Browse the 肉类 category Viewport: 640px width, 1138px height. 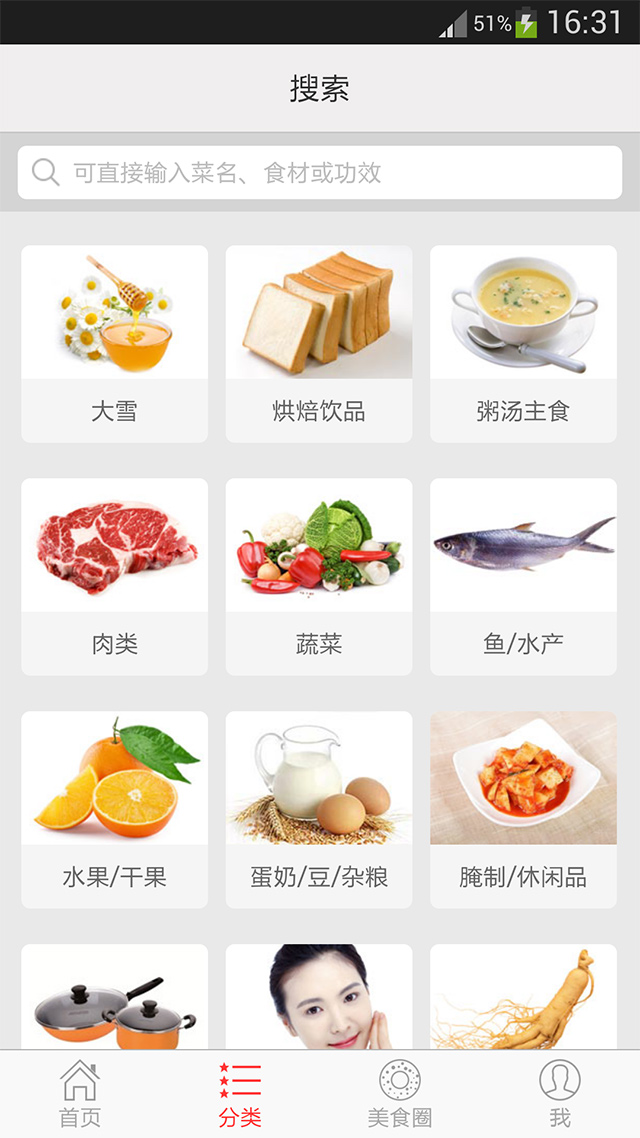(x=114, y=576)
